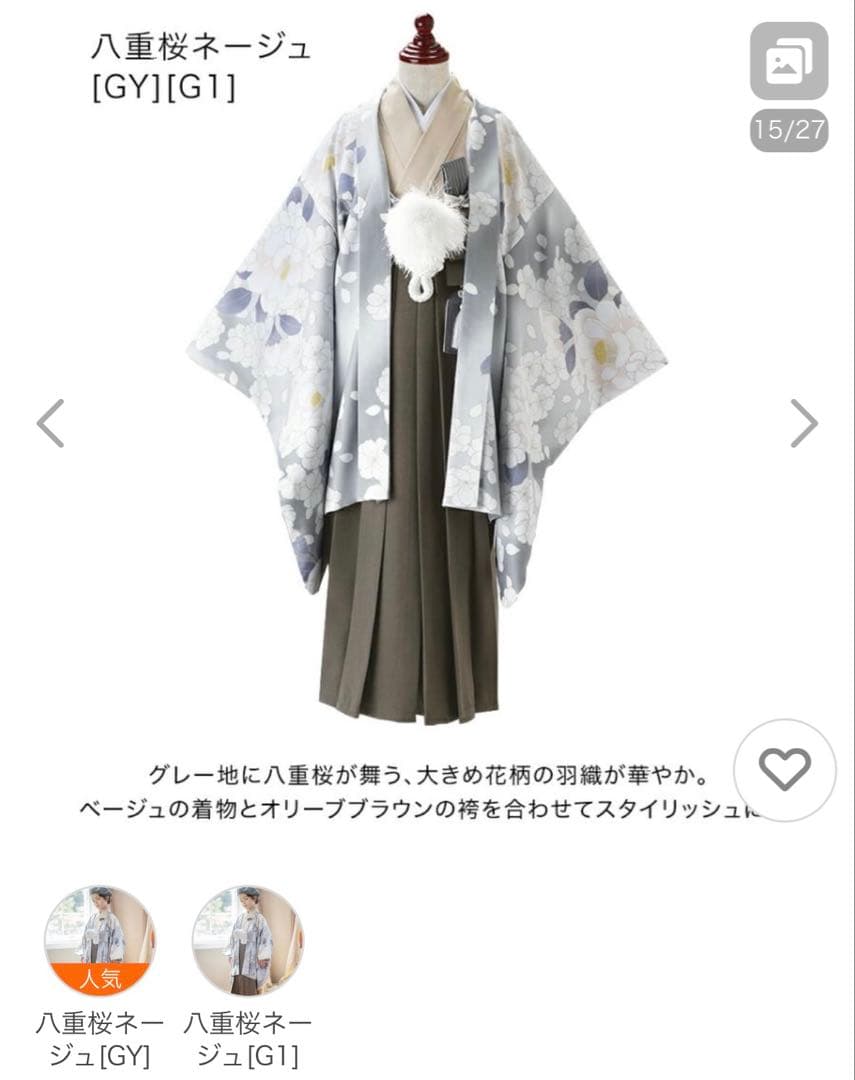Open the image gallery icon
The height and width of the screenshot is (1080, 855).
(x=789, y=62)
